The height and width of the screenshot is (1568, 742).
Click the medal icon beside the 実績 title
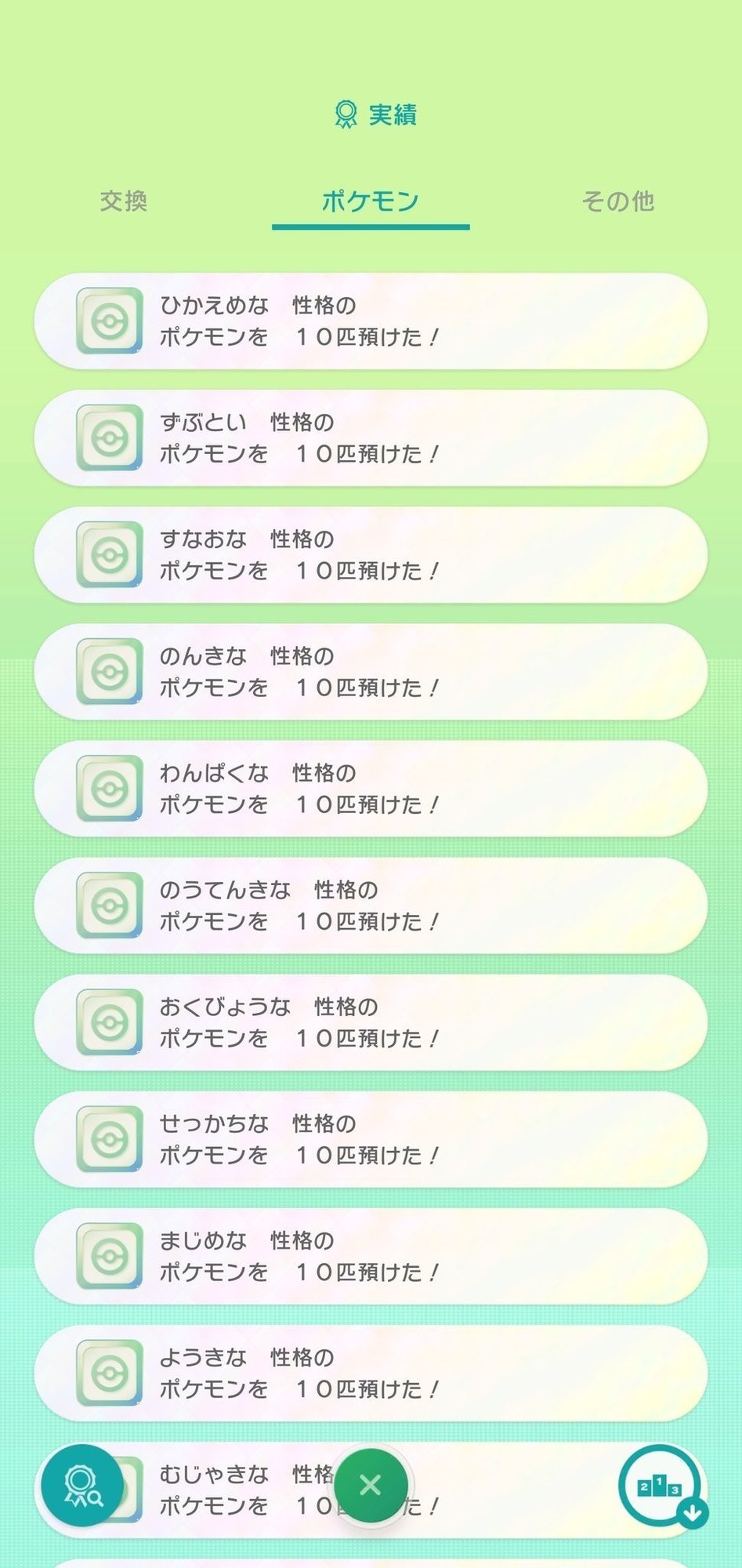tap(346, 115)
